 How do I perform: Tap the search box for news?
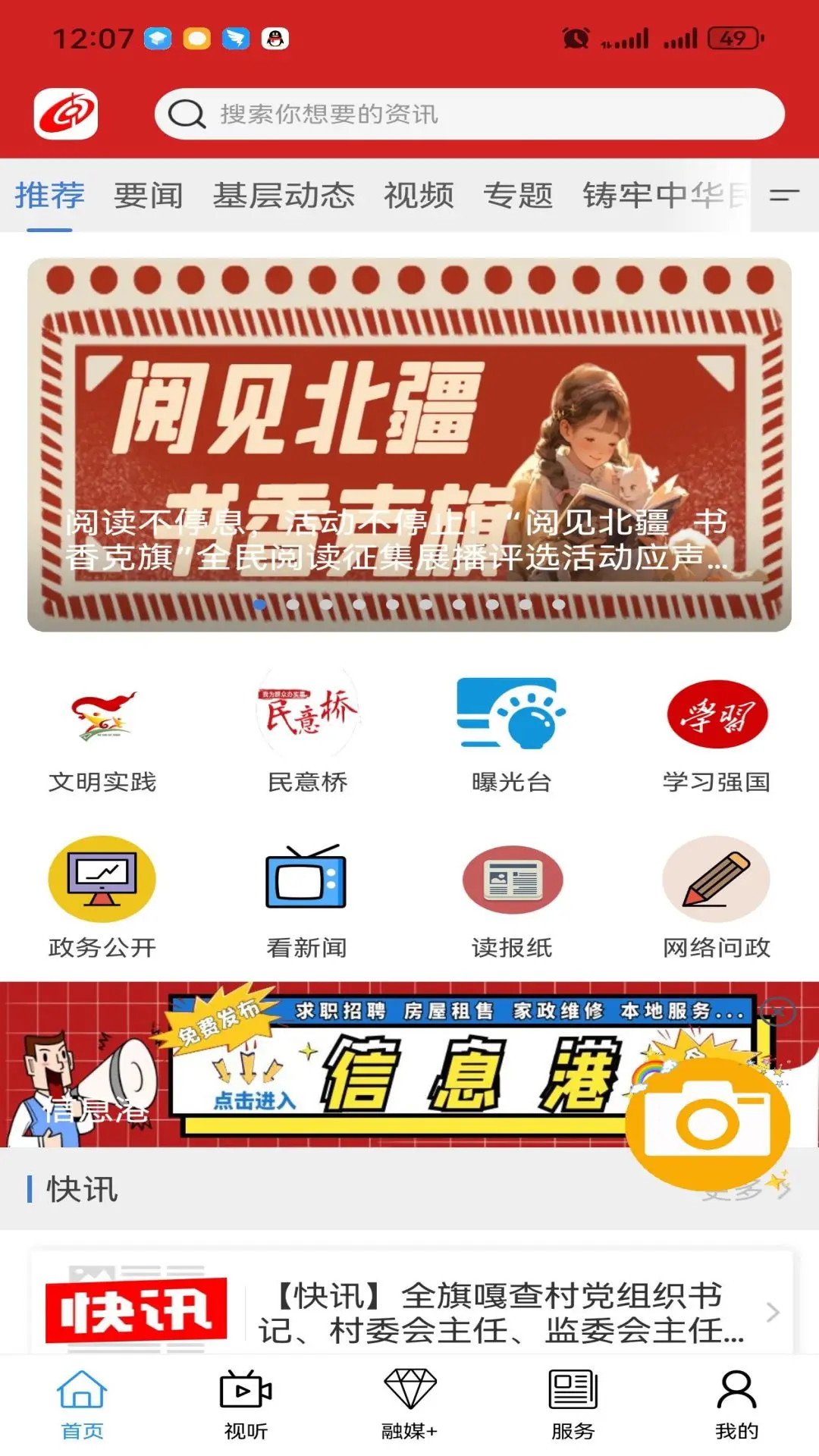[x=469, y=114]
